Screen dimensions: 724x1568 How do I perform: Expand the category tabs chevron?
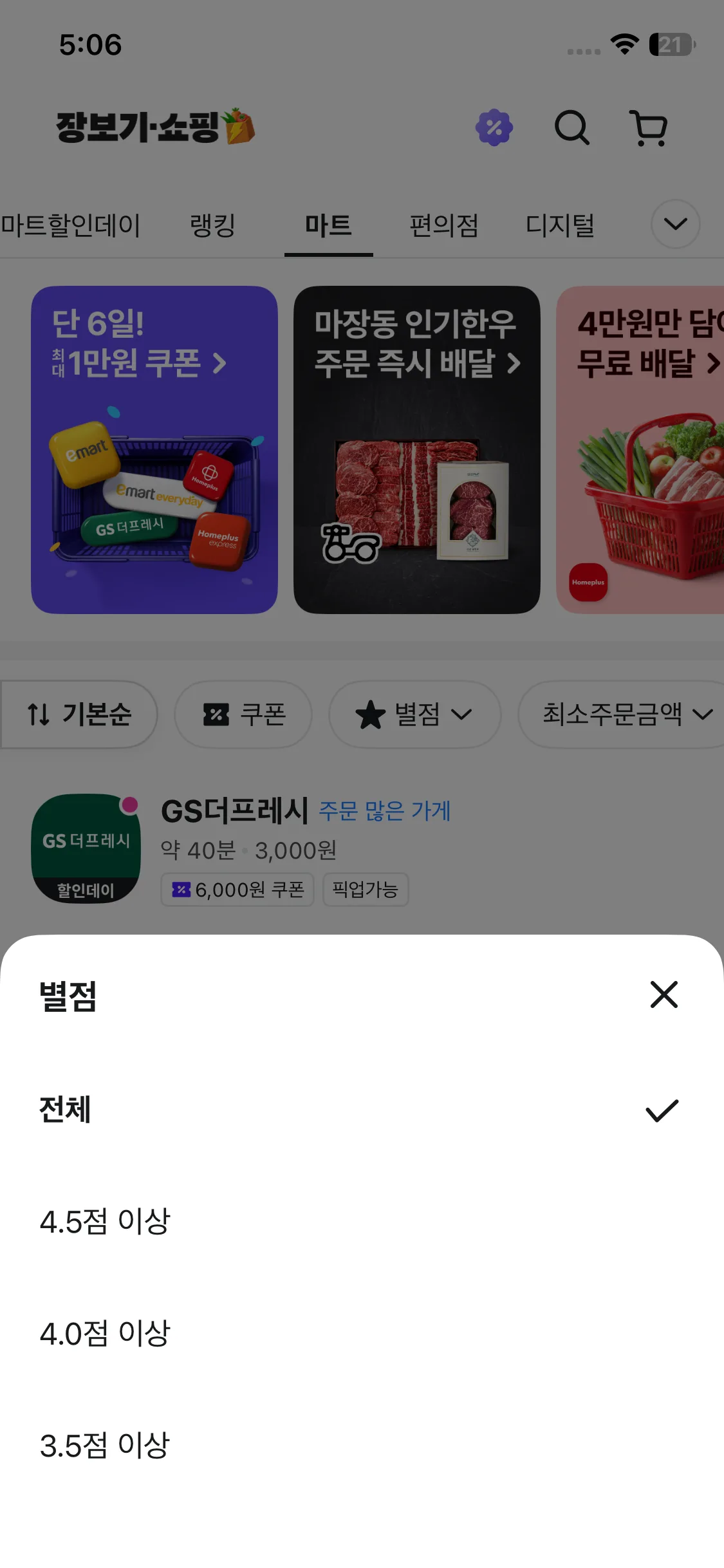tap(674, 224)
